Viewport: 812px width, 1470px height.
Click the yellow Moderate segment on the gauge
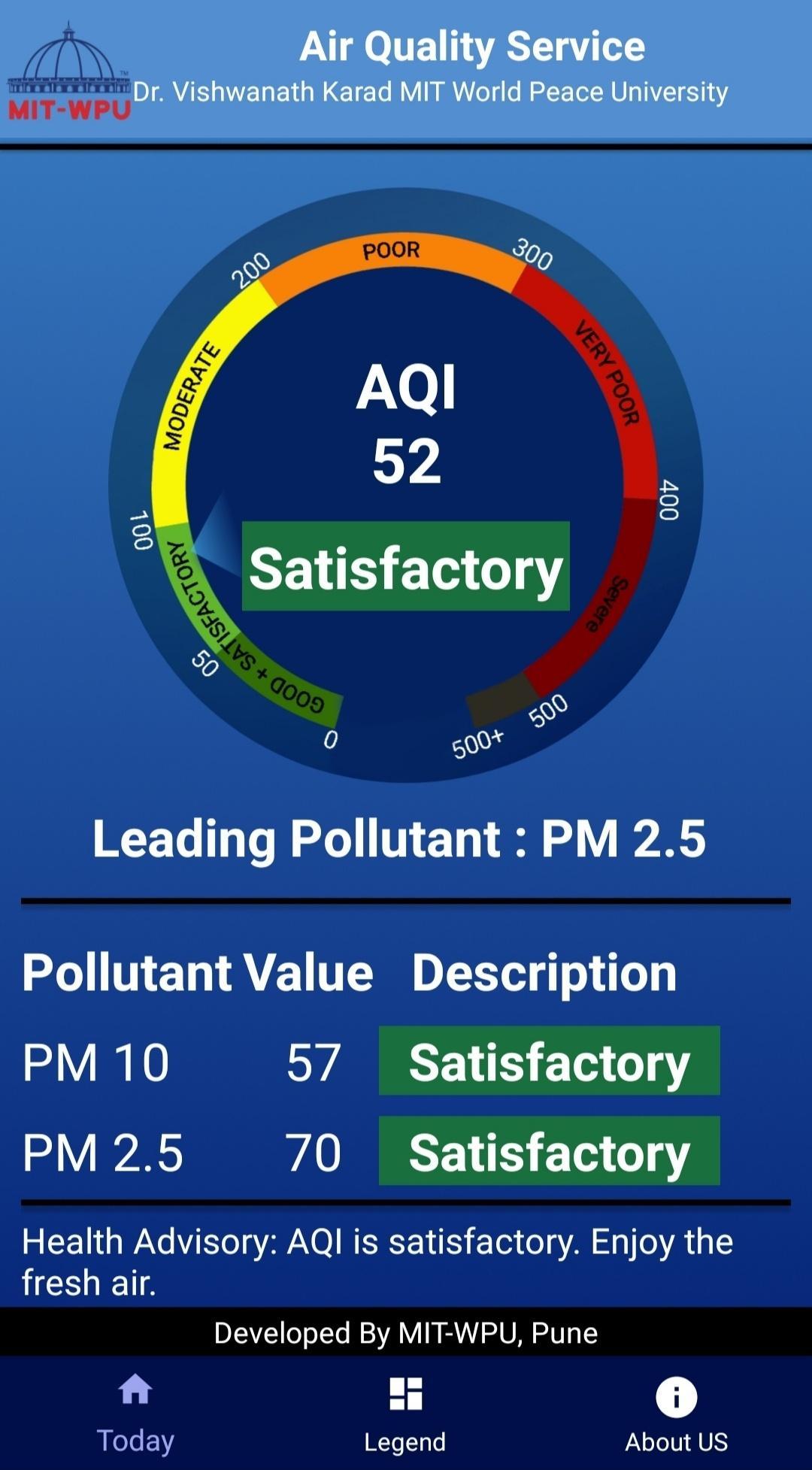tap(188, 399)
